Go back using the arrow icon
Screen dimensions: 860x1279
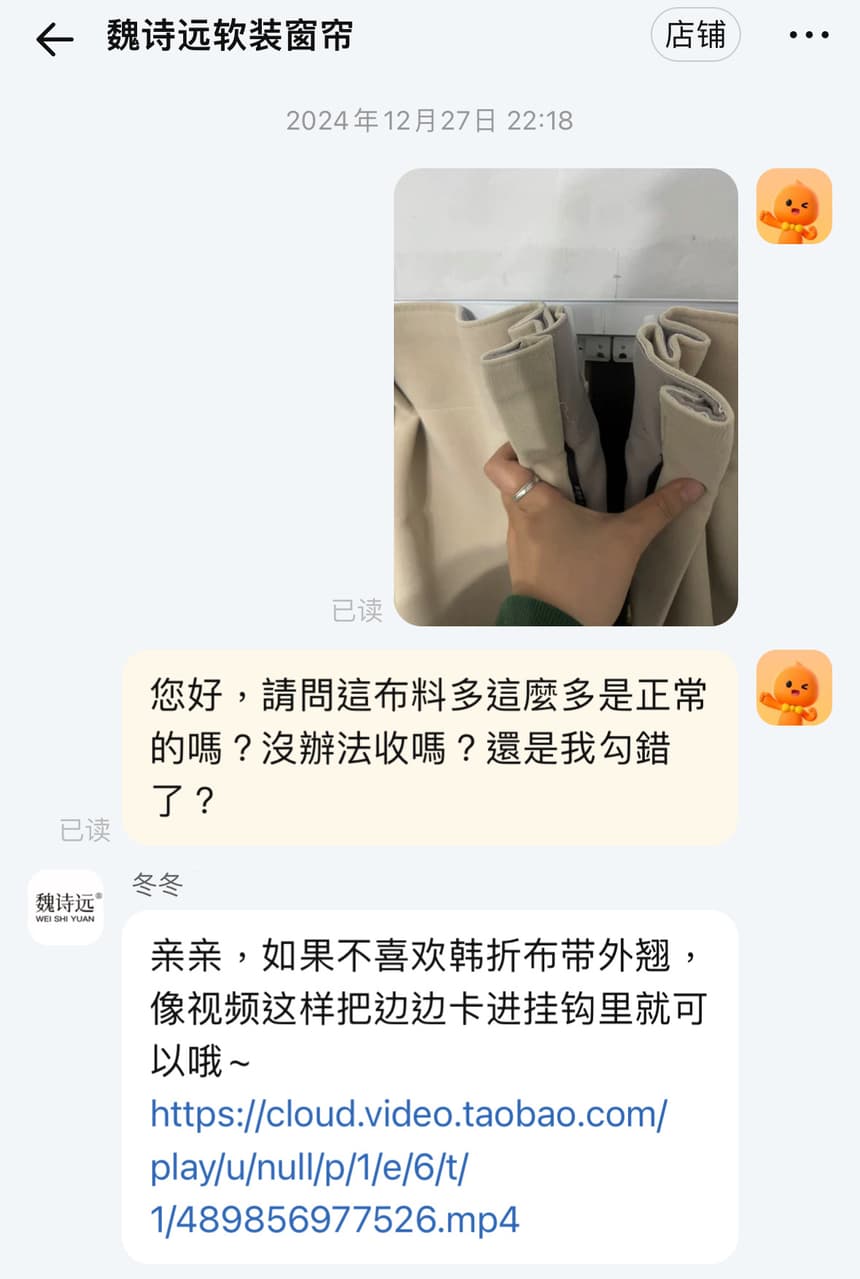pos(54,39)
